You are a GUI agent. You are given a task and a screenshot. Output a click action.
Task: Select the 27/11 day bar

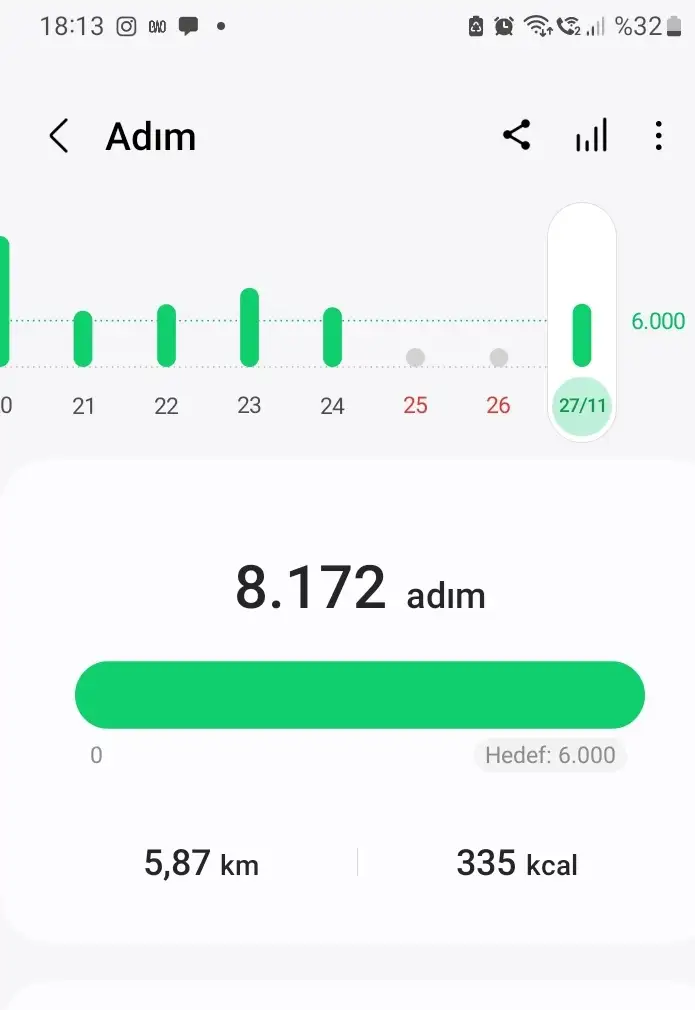pos(581,338)
